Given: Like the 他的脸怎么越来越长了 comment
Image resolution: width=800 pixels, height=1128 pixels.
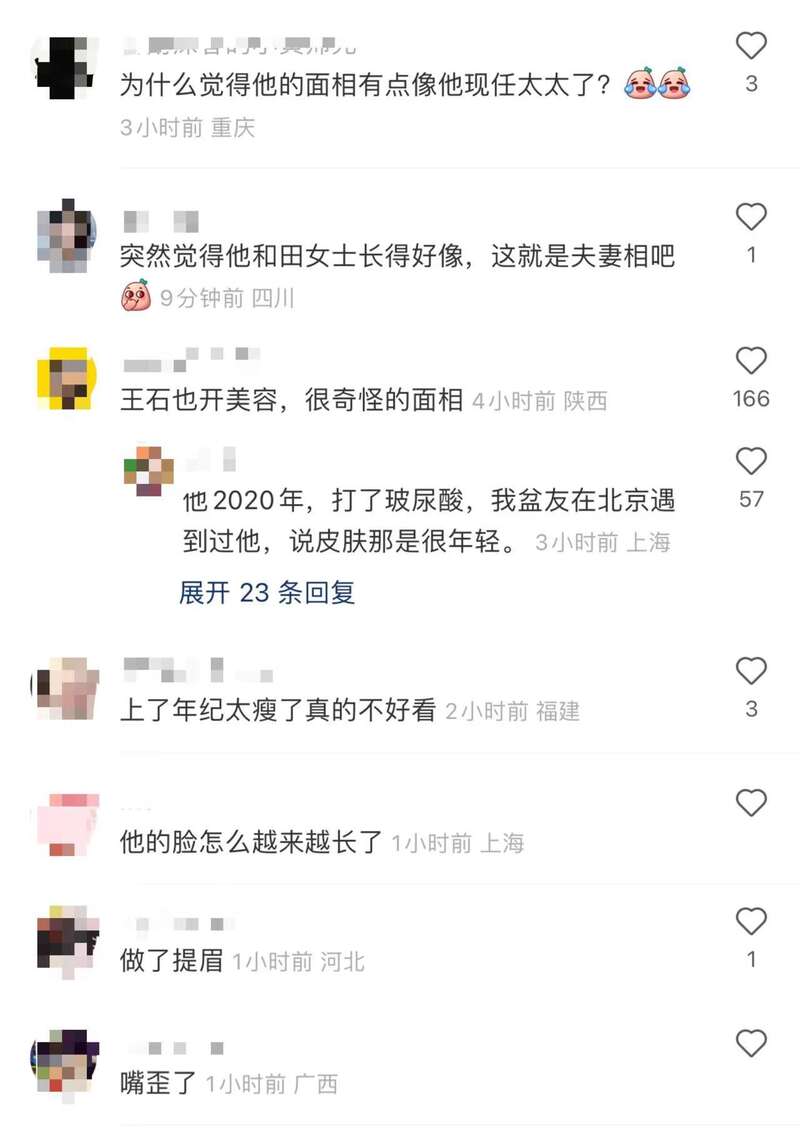Looking at the screenshot, I should pyautogui.click(x=751, y=803).
